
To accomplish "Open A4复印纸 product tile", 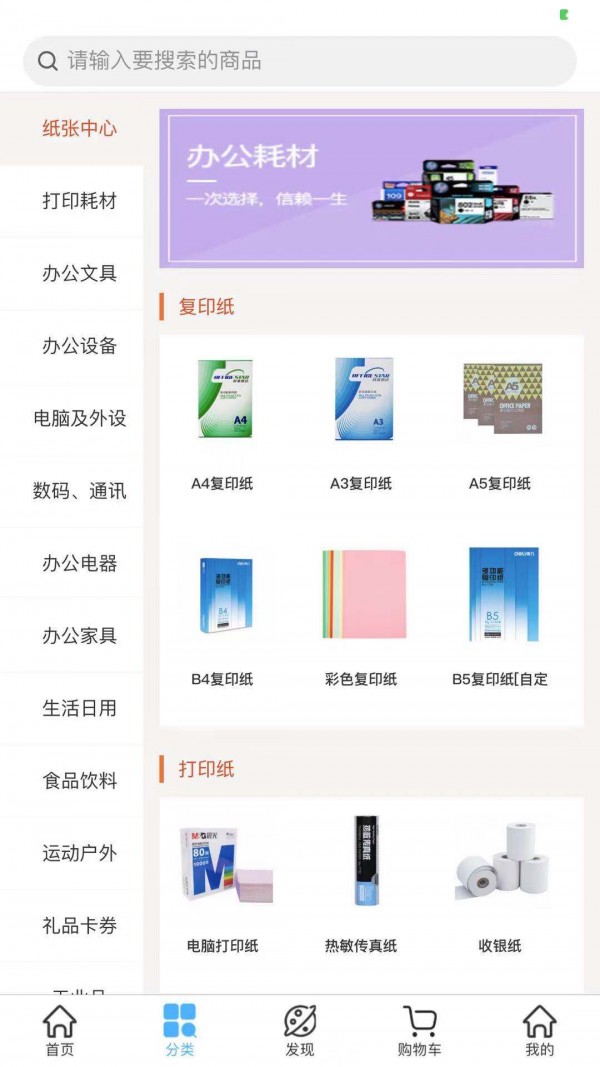I will 223,420.
